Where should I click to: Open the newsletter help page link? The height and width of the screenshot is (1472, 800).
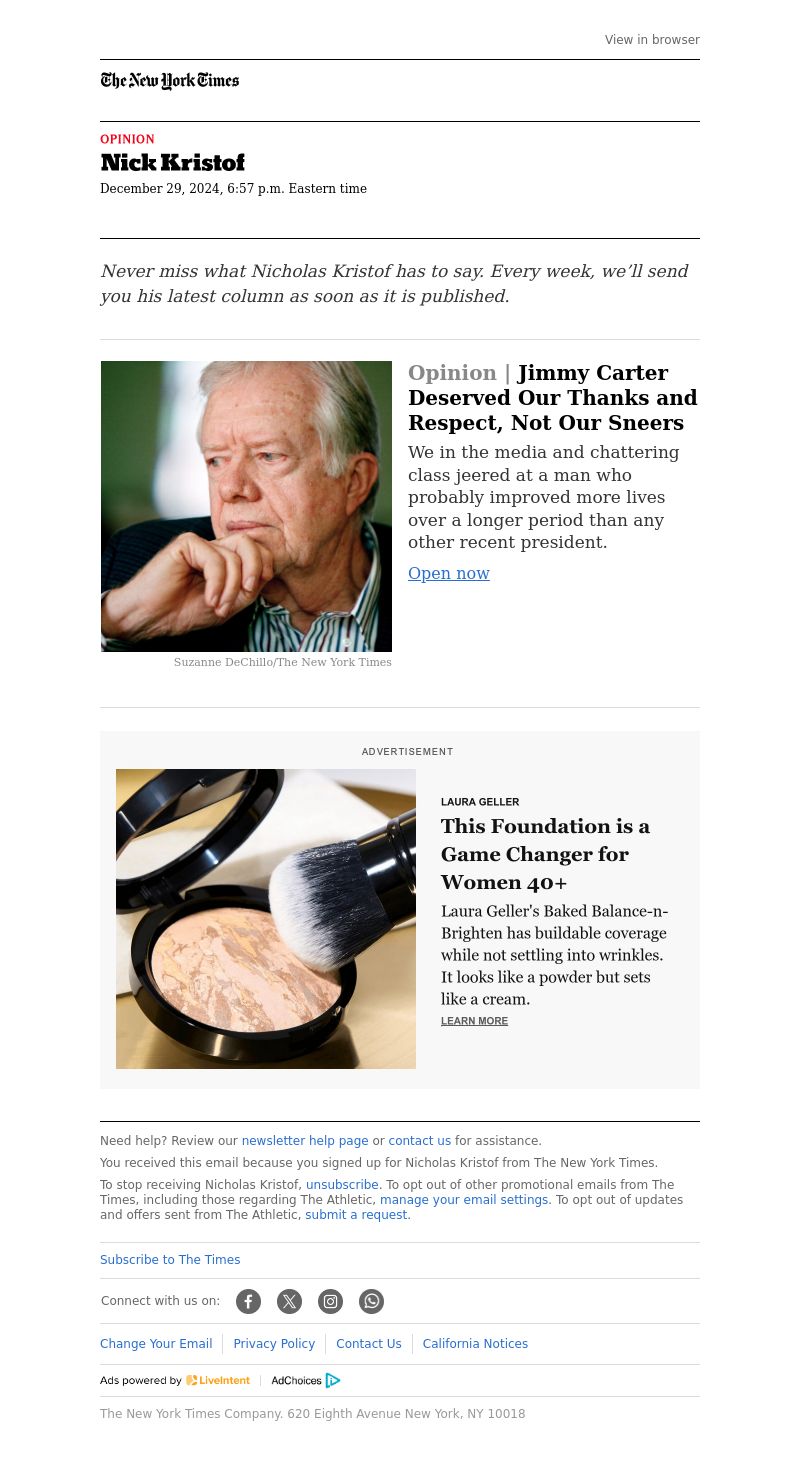click(x=304, y=1141)
